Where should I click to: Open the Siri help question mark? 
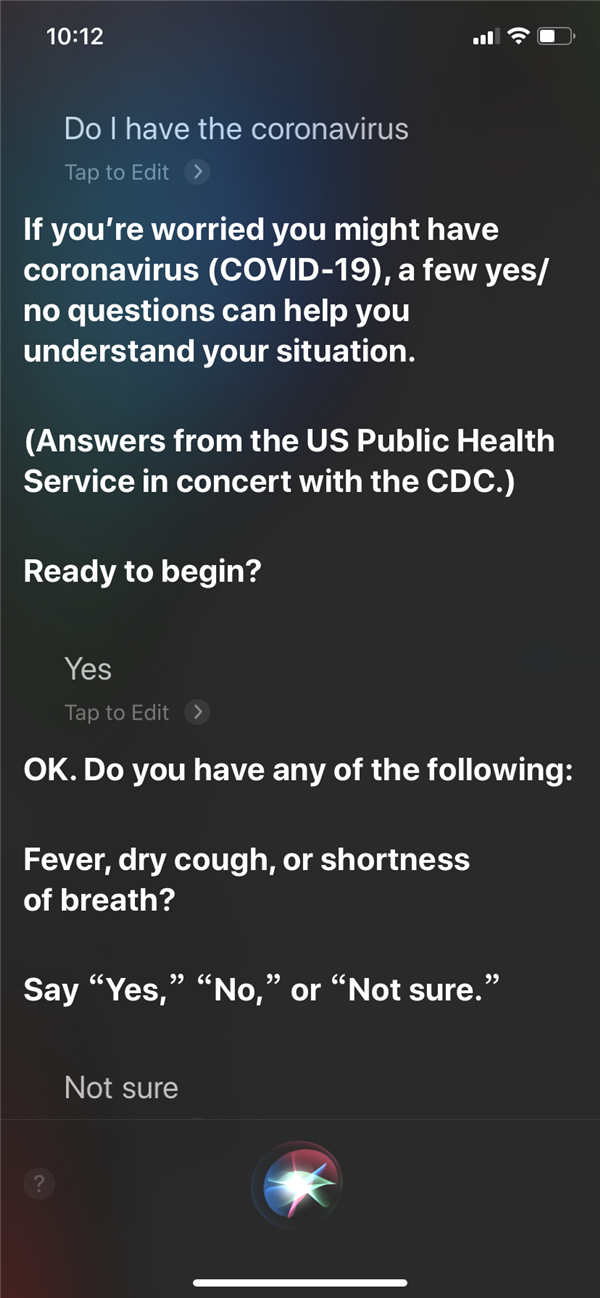39,1184
